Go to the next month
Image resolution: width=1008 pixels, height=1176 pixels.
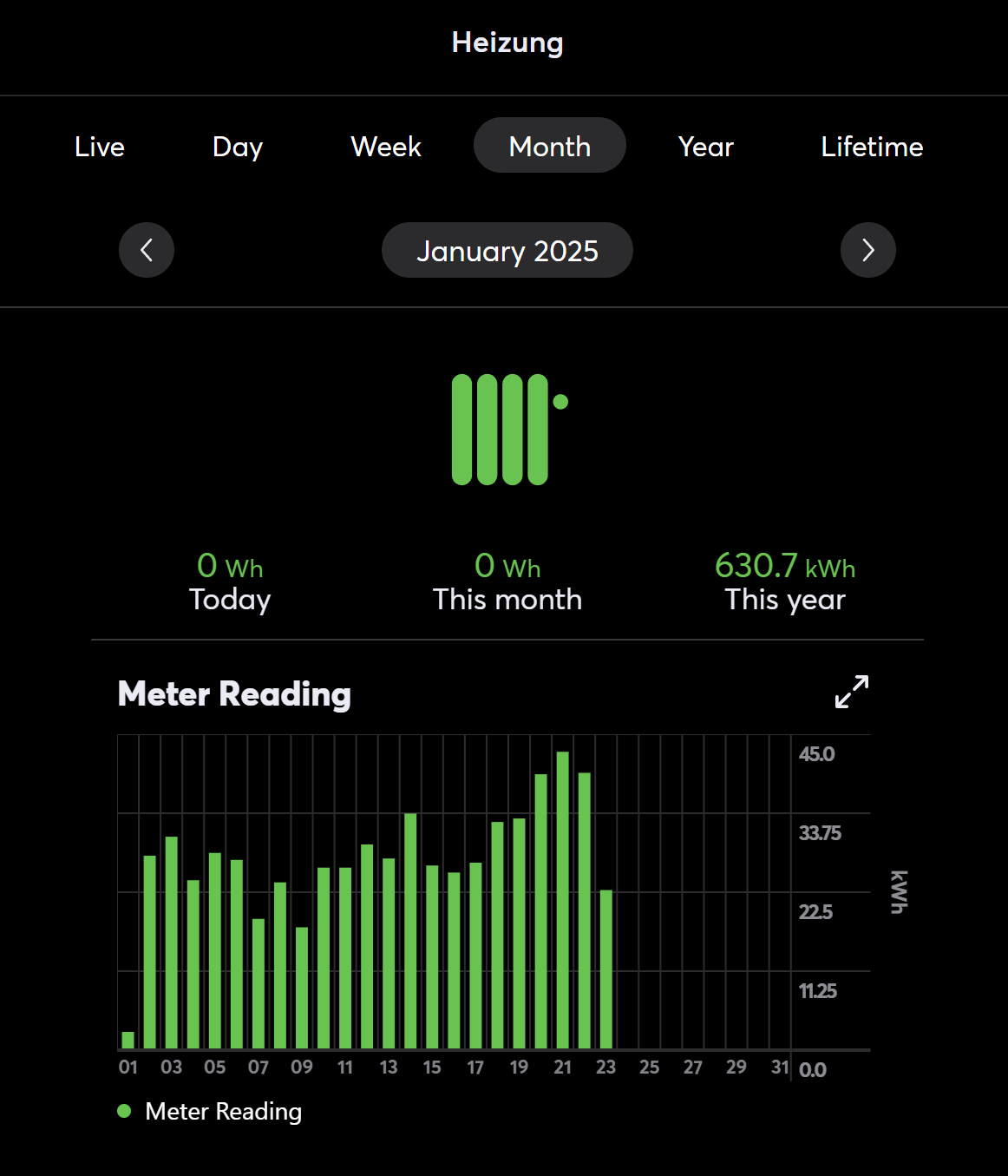(x=867, y=250)
